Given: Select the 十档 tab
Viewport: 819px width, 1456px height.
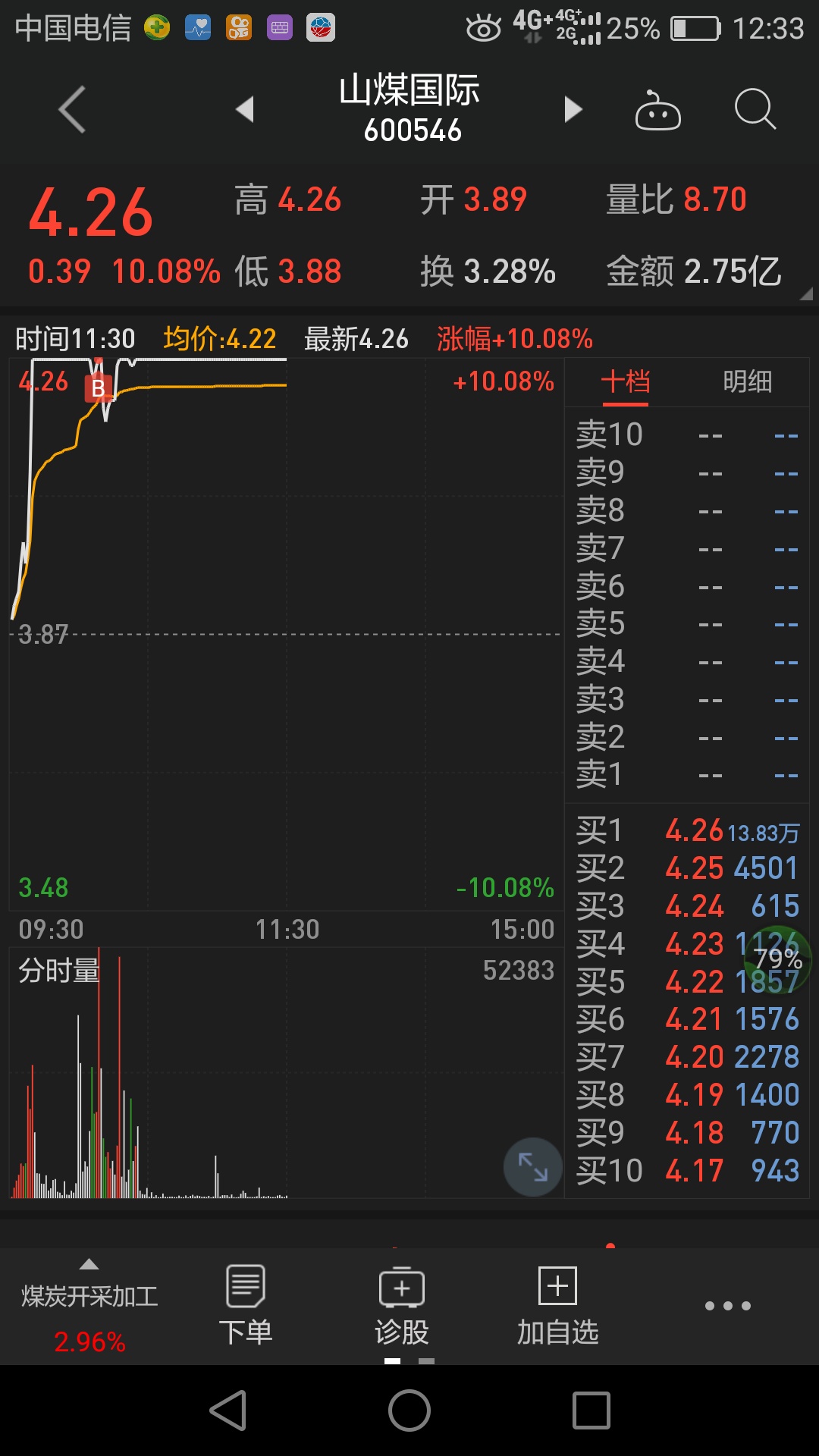Looking at the screenshot, I should (x=626, y=381).
